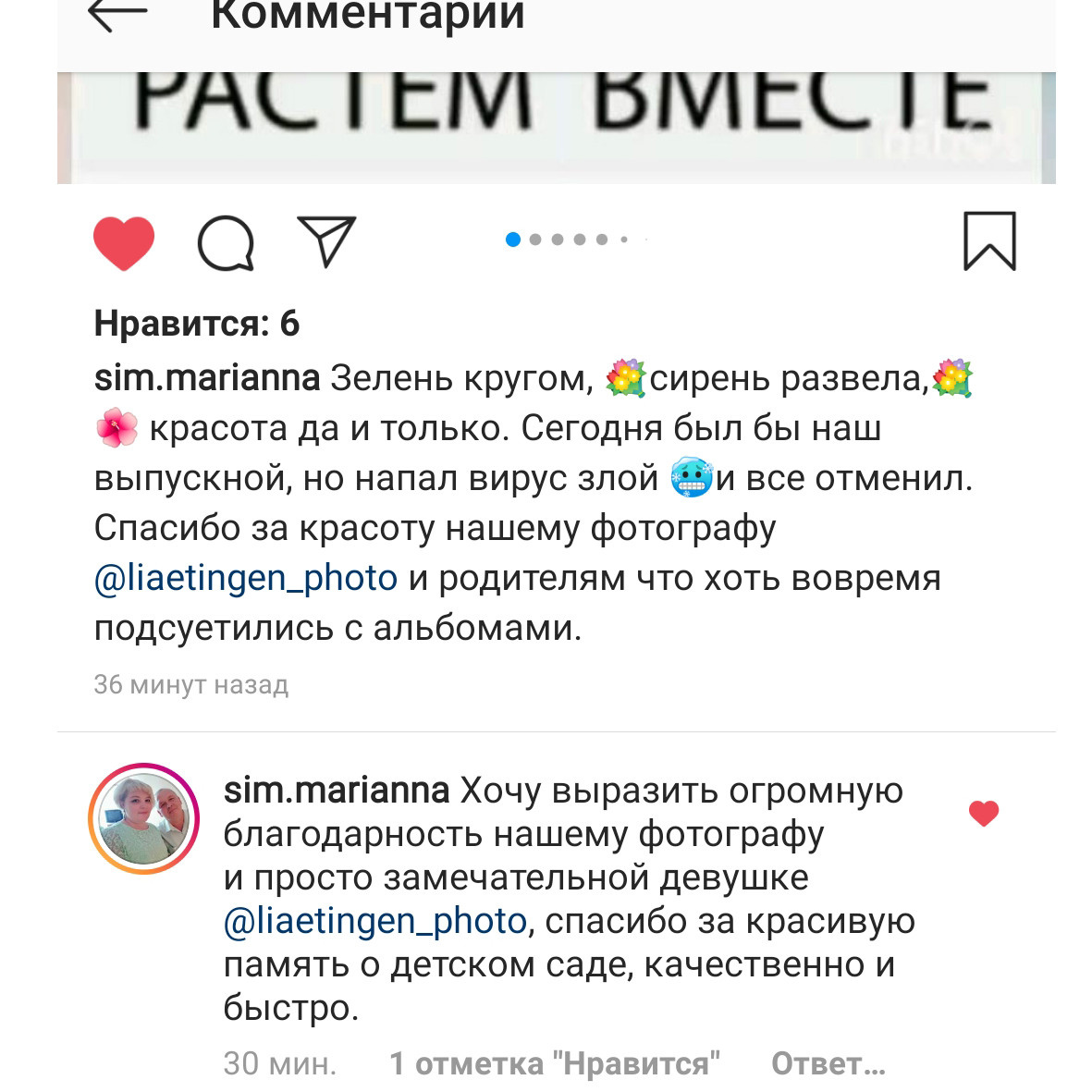Screen dimensions: 1092x1092
Task: Open @liaetingen_photo mention in the comment
Action: 375,921
